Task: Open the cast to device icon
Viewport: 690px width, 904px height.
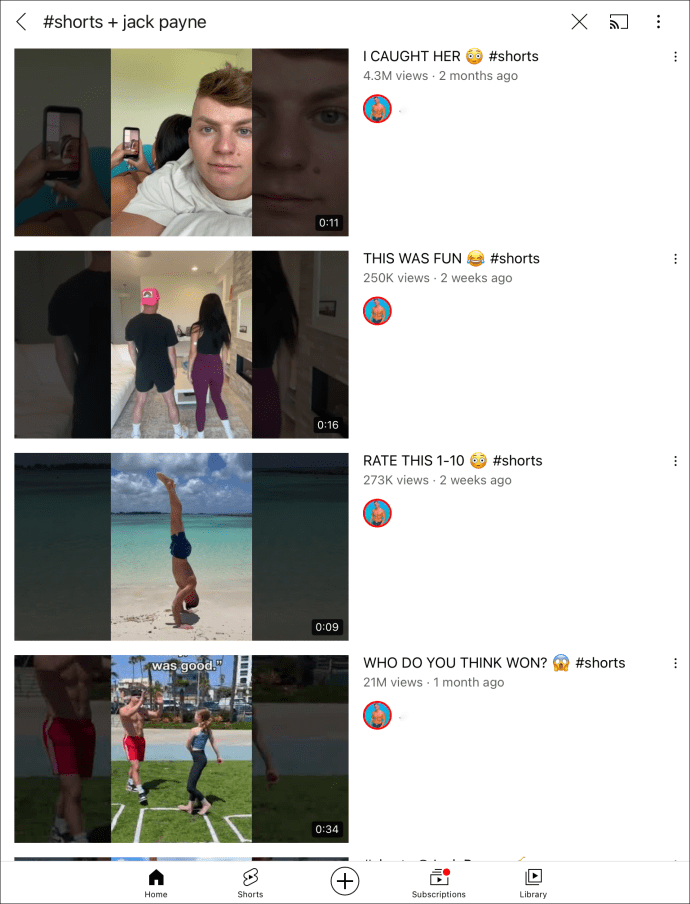Action: pos(619,22)
